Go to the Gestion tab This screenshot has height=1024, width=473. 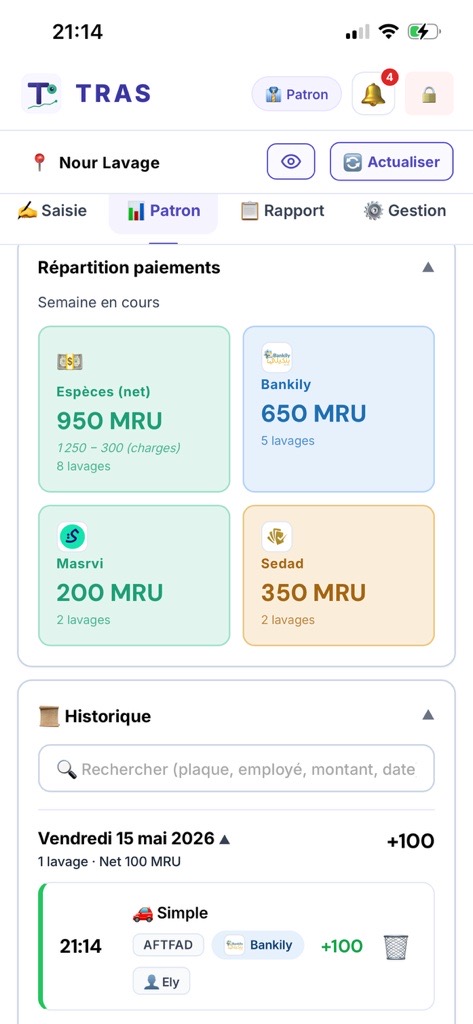[x=404, y=211]
